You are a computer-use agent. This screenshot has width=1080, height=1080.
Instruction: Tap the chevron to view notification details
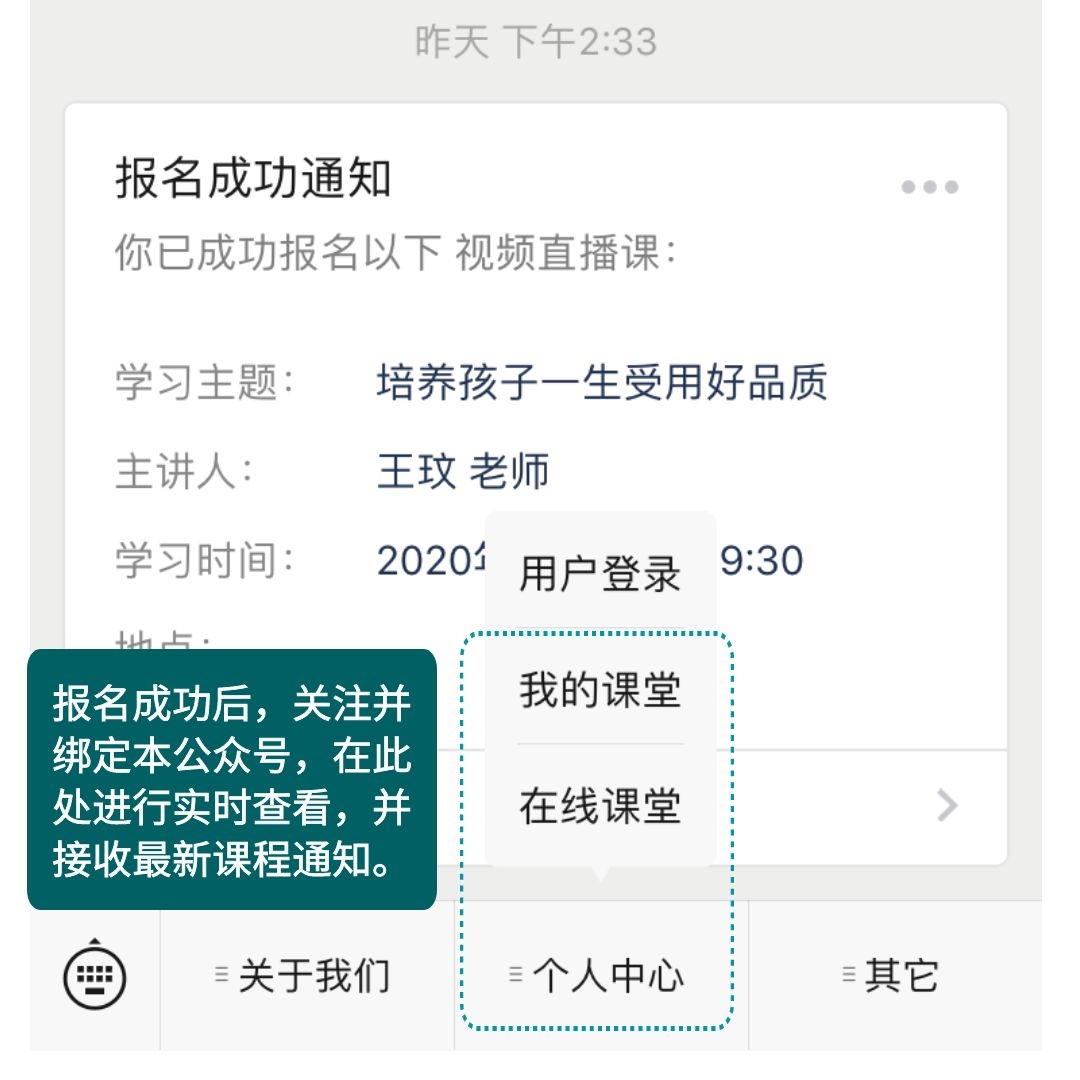click(947, 806)
